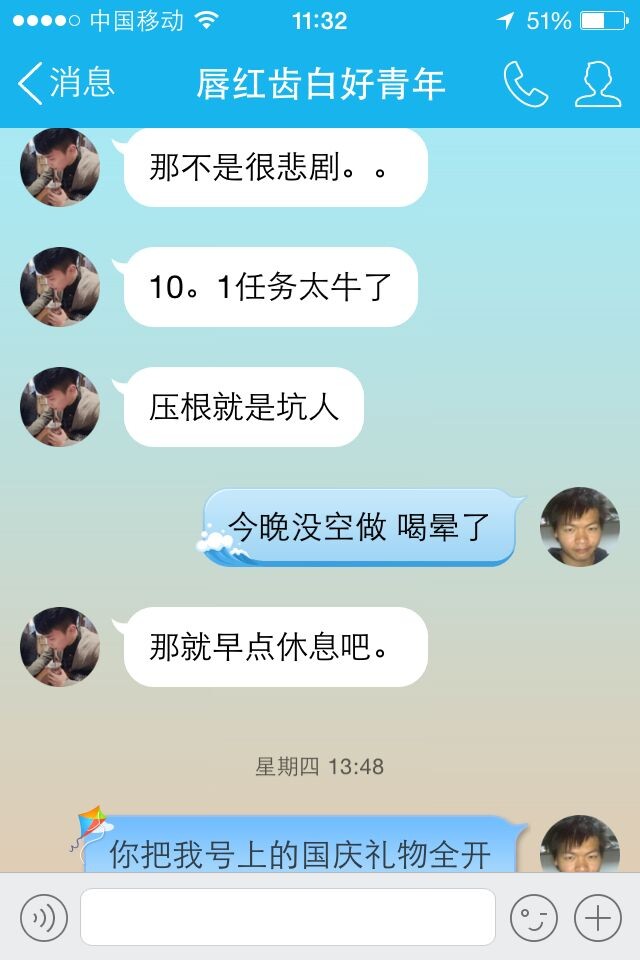Image resolution: width=640 pixels, height=960 pixels.
Task: Open the contact profile icon
Action: (x=598, y=84)
